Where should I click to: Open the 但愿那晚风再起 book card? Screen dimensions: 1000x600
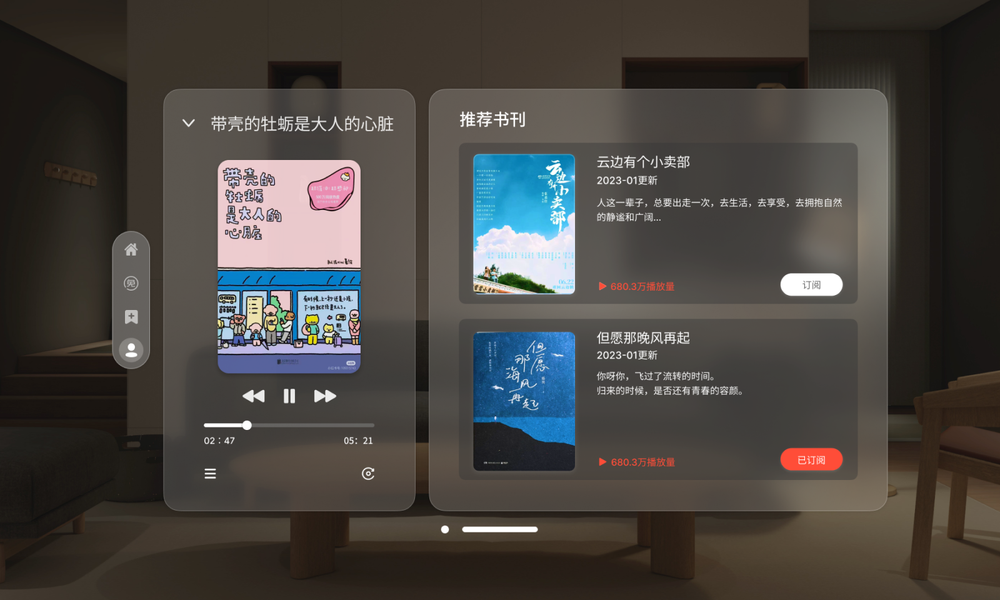(658, 399)
